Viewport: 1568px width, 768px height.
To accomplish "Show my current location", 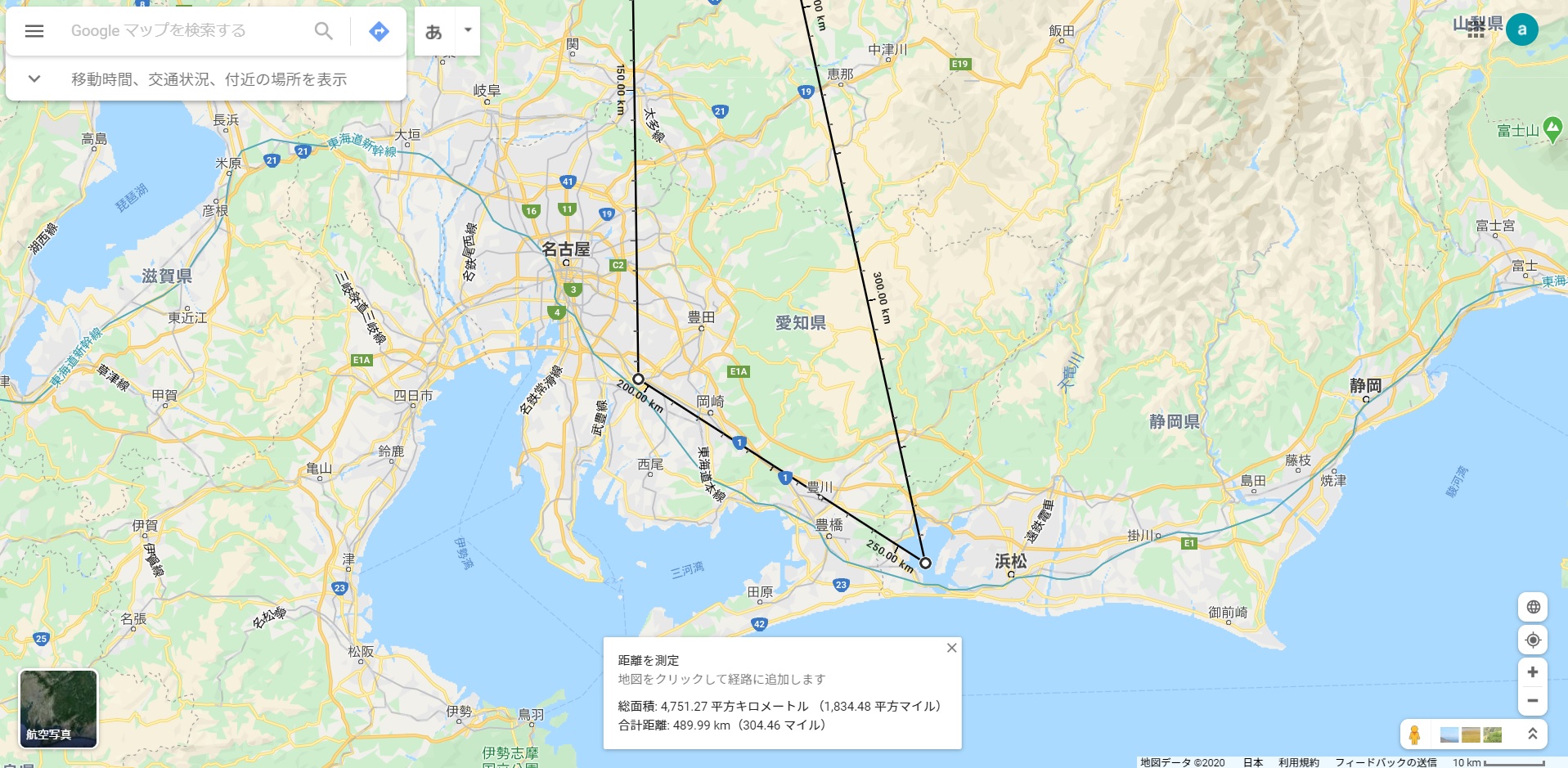I will pyautogui.click(x=1533, y=640).
